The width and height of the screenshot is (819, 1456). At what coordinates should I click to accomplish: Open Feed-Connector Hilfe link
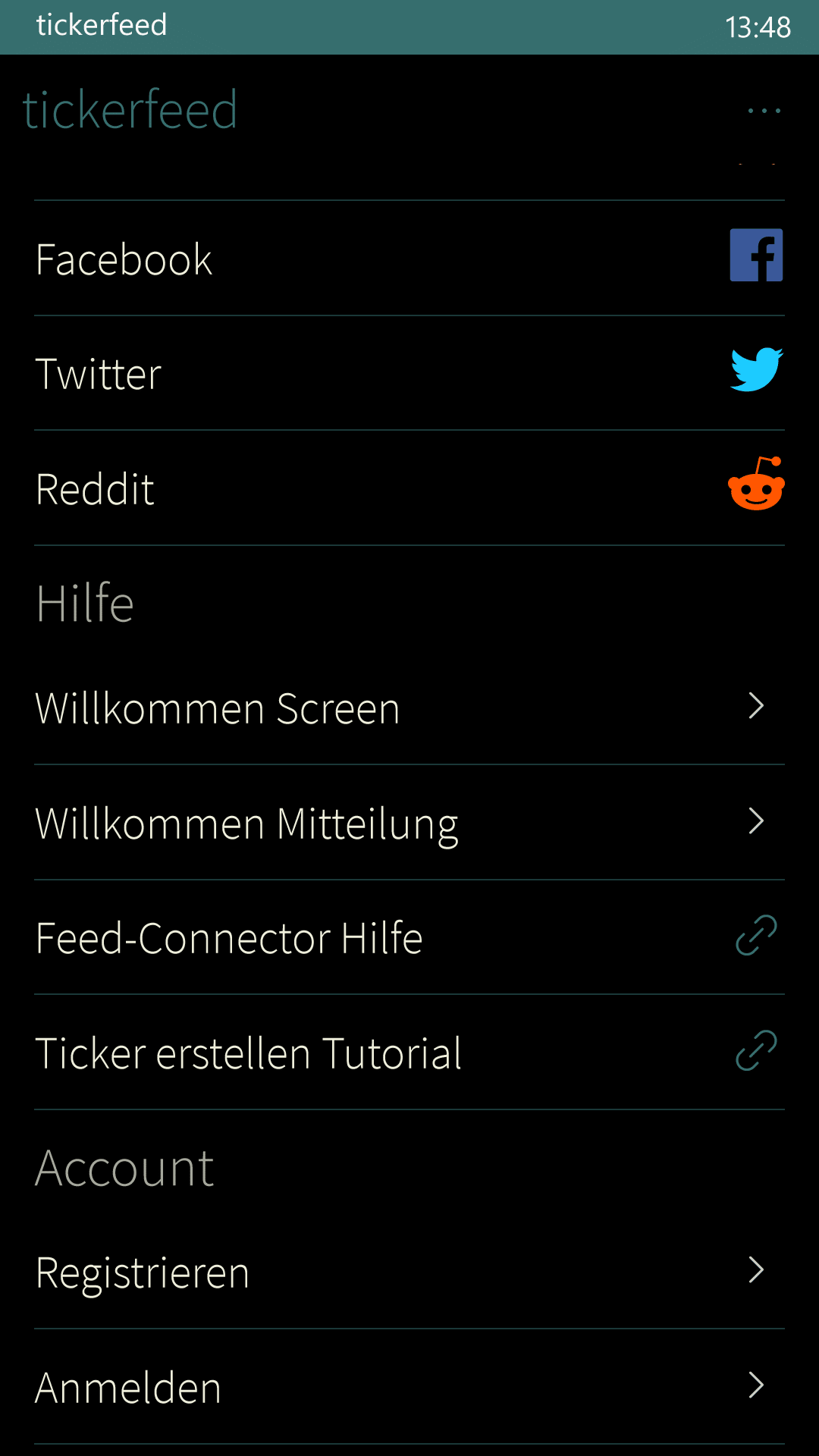click(x=409, y=938)
